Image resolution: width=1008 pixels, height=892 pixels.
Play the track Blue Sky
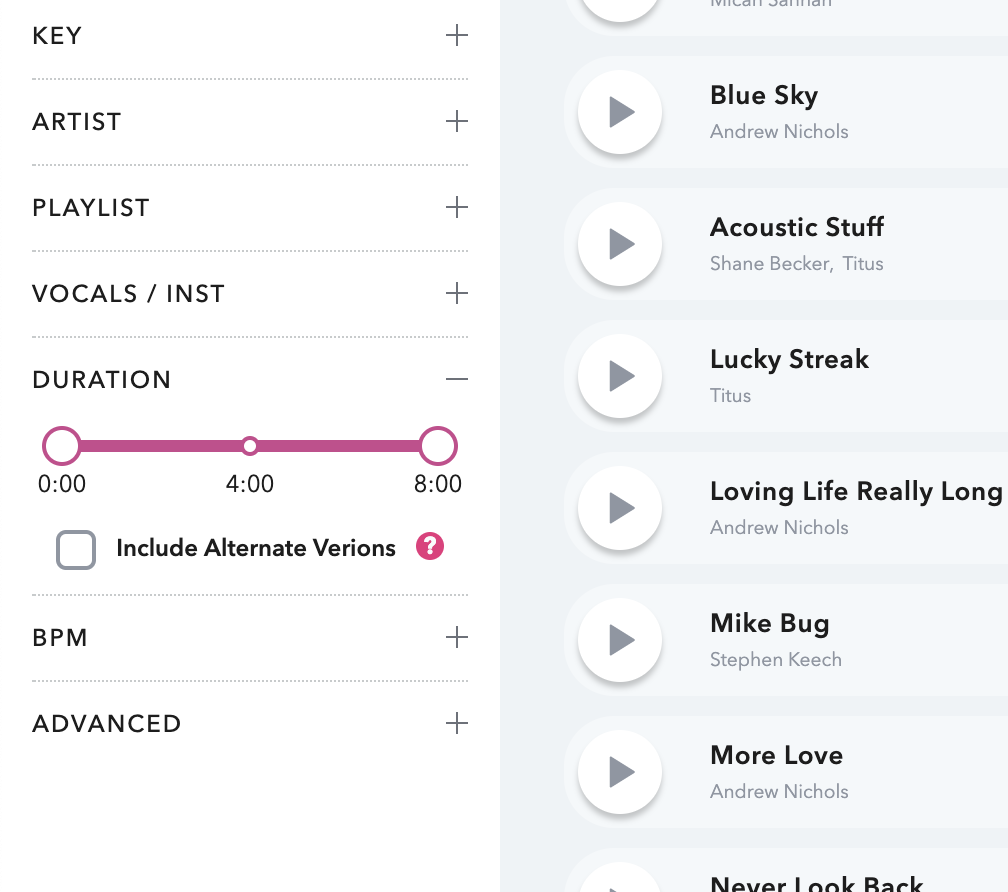[621, 112]
